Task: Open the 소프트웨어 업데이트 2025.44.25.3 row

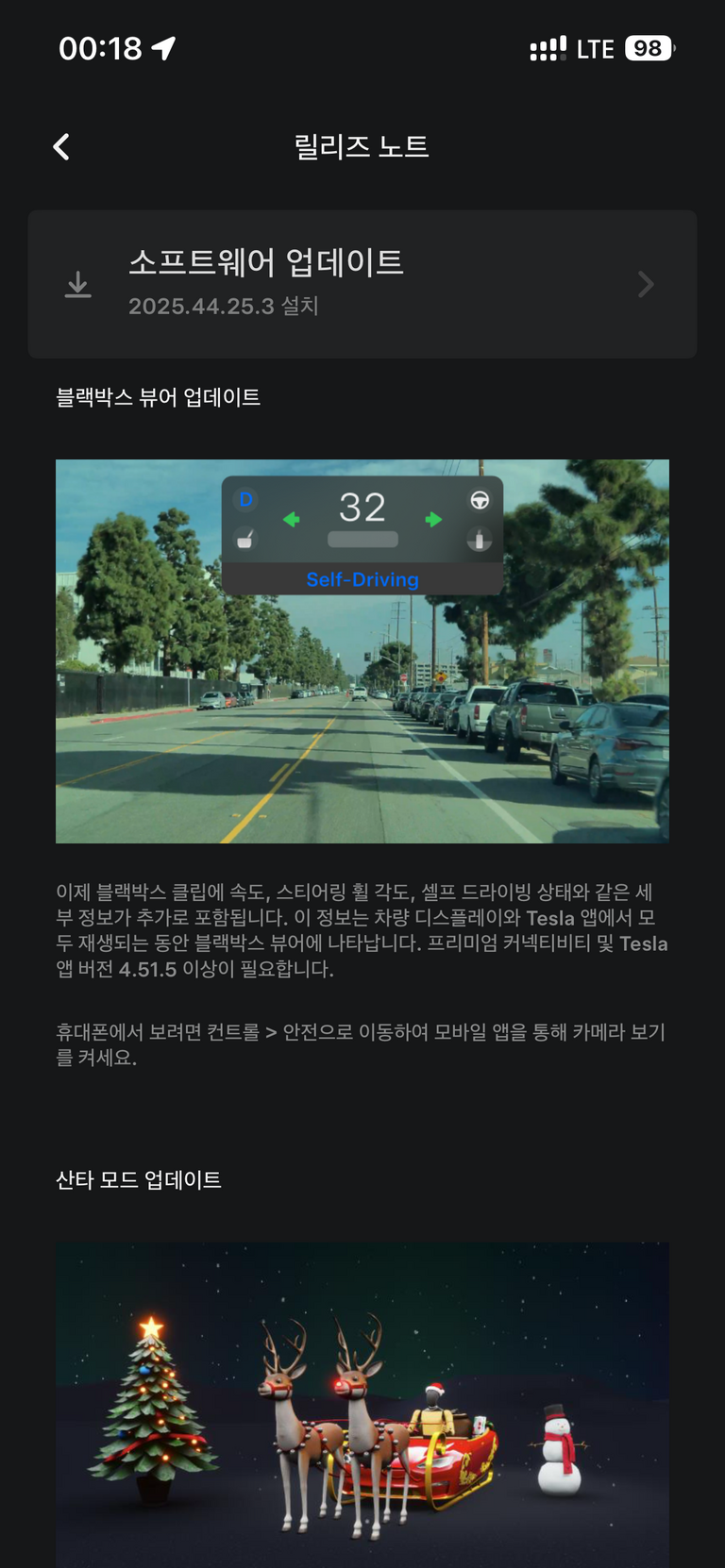Action: click(362, 284)
